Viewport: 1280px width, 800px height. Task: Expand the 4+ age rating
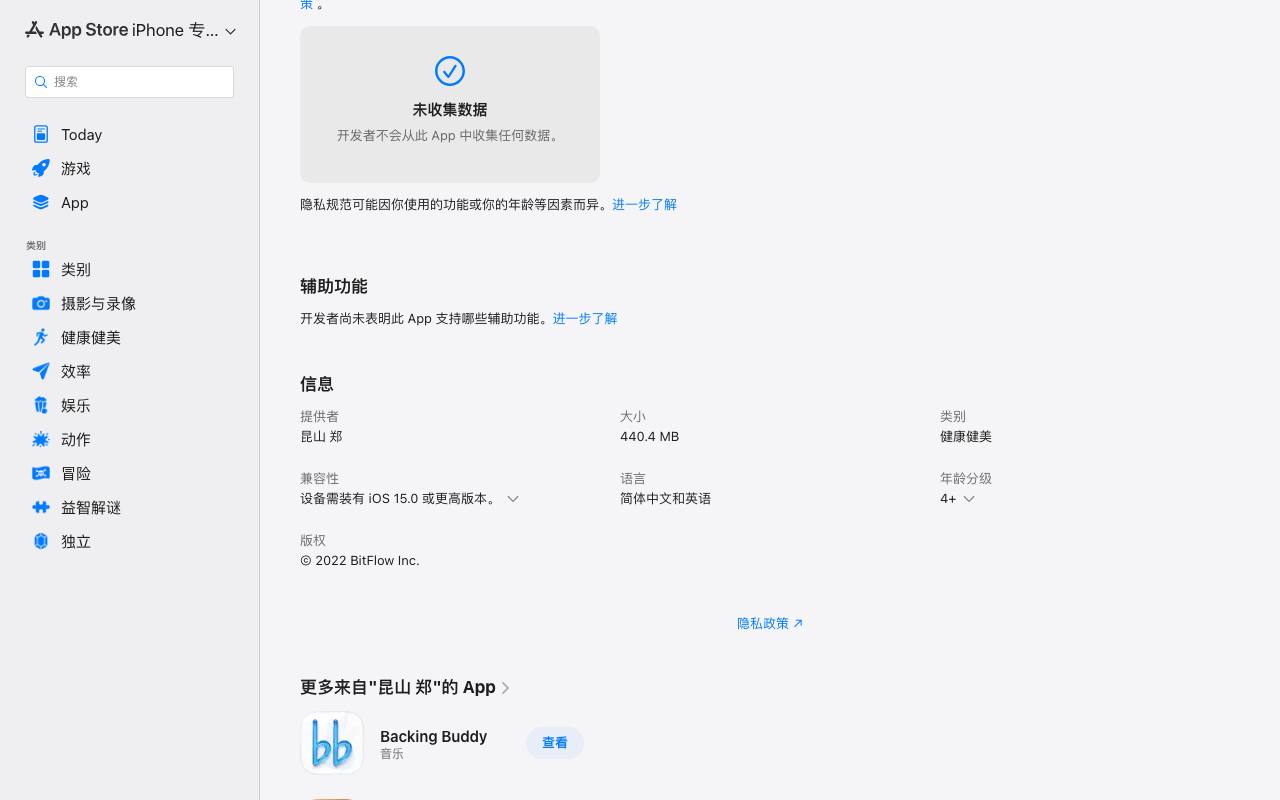[957, 498]
